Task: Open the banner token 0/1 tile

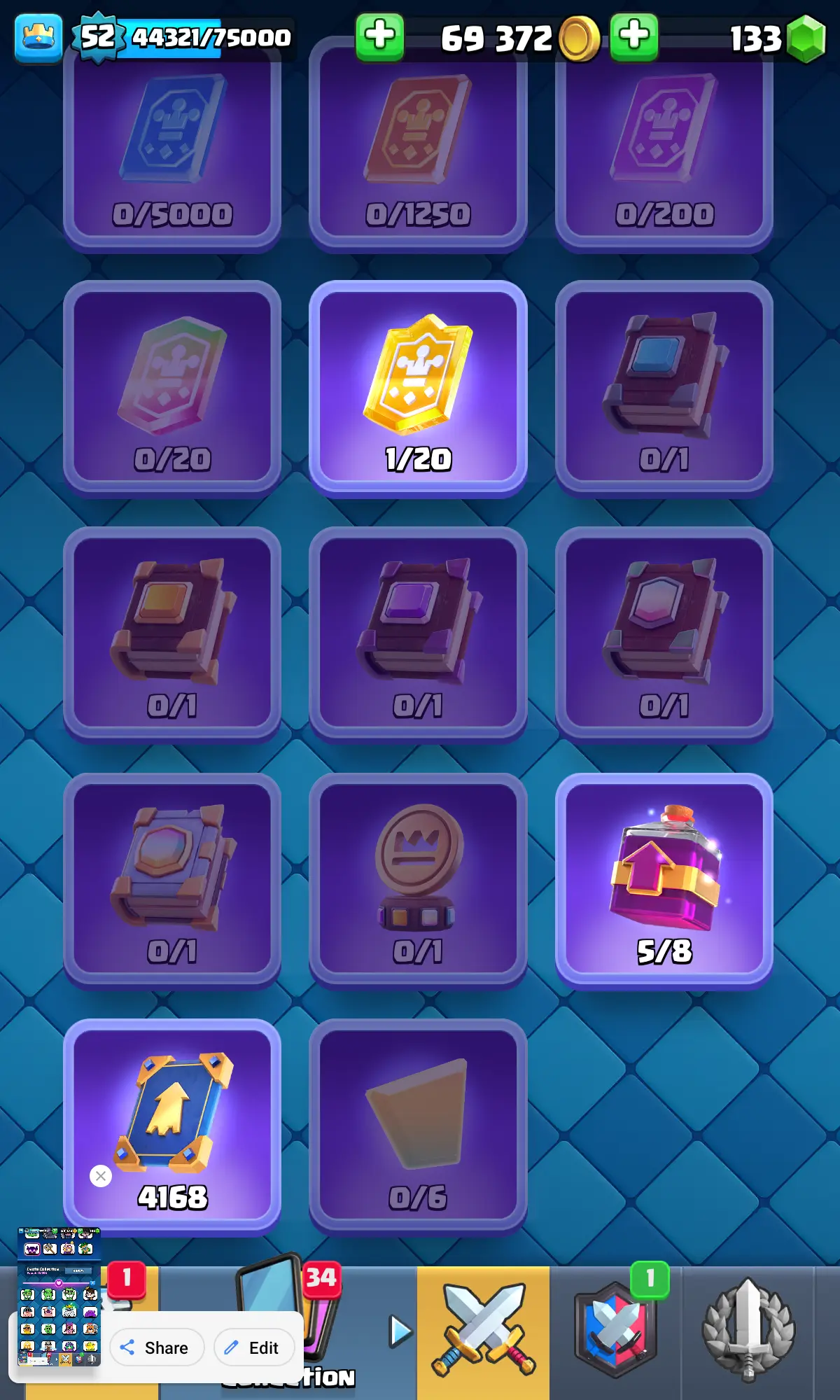Action: tap(418, 881)
